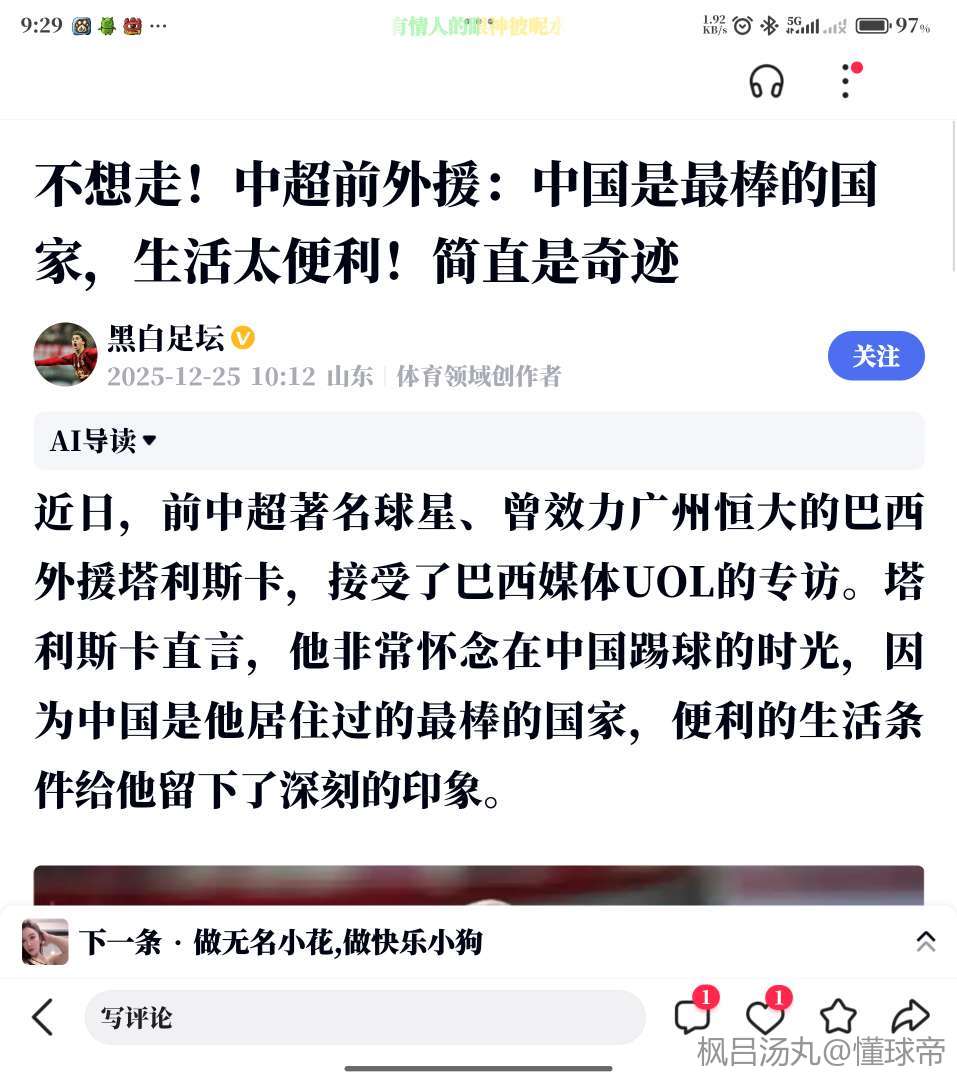This screenshot has width=957, height=1080.
Task: Follow 黑白足坛 with 关注 button
Action: point(876,356)
